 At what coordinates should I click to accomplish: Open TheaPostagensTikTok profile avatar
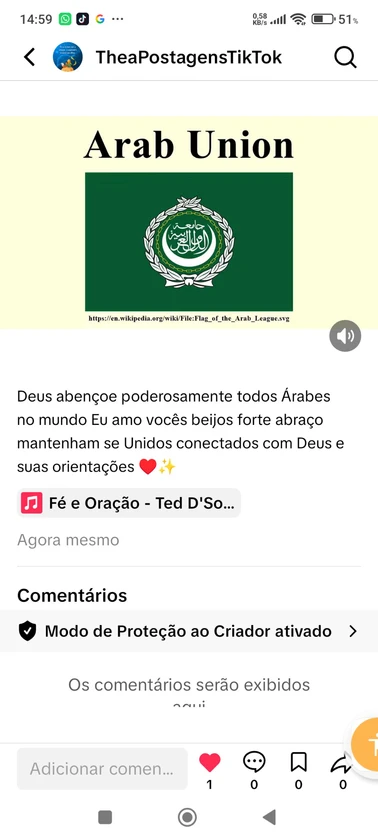67,57
